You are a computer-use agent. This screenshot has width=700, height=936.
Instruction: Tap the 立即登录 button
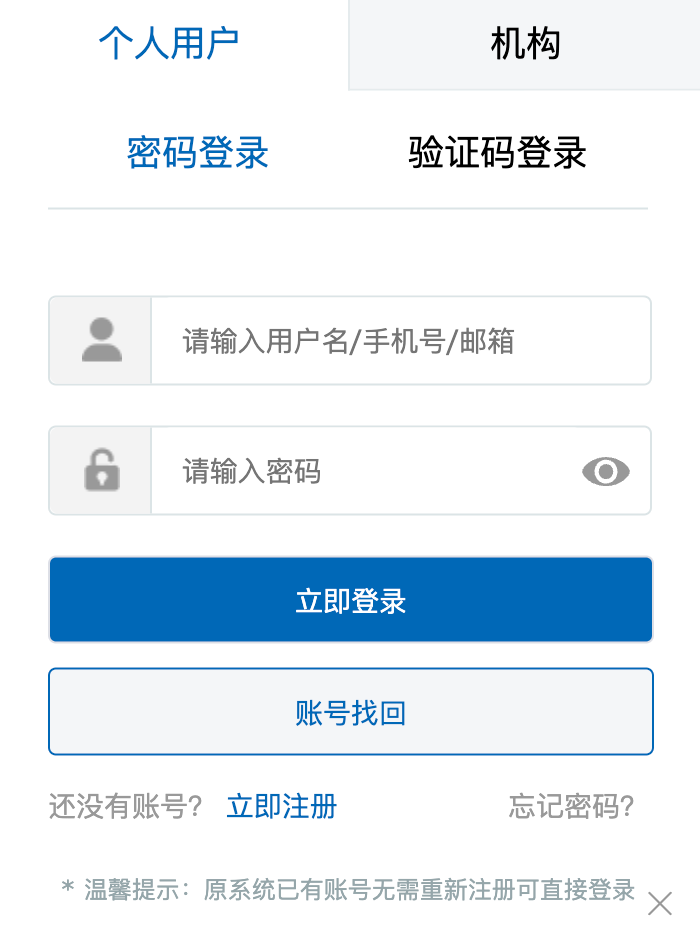pos(350,600)
